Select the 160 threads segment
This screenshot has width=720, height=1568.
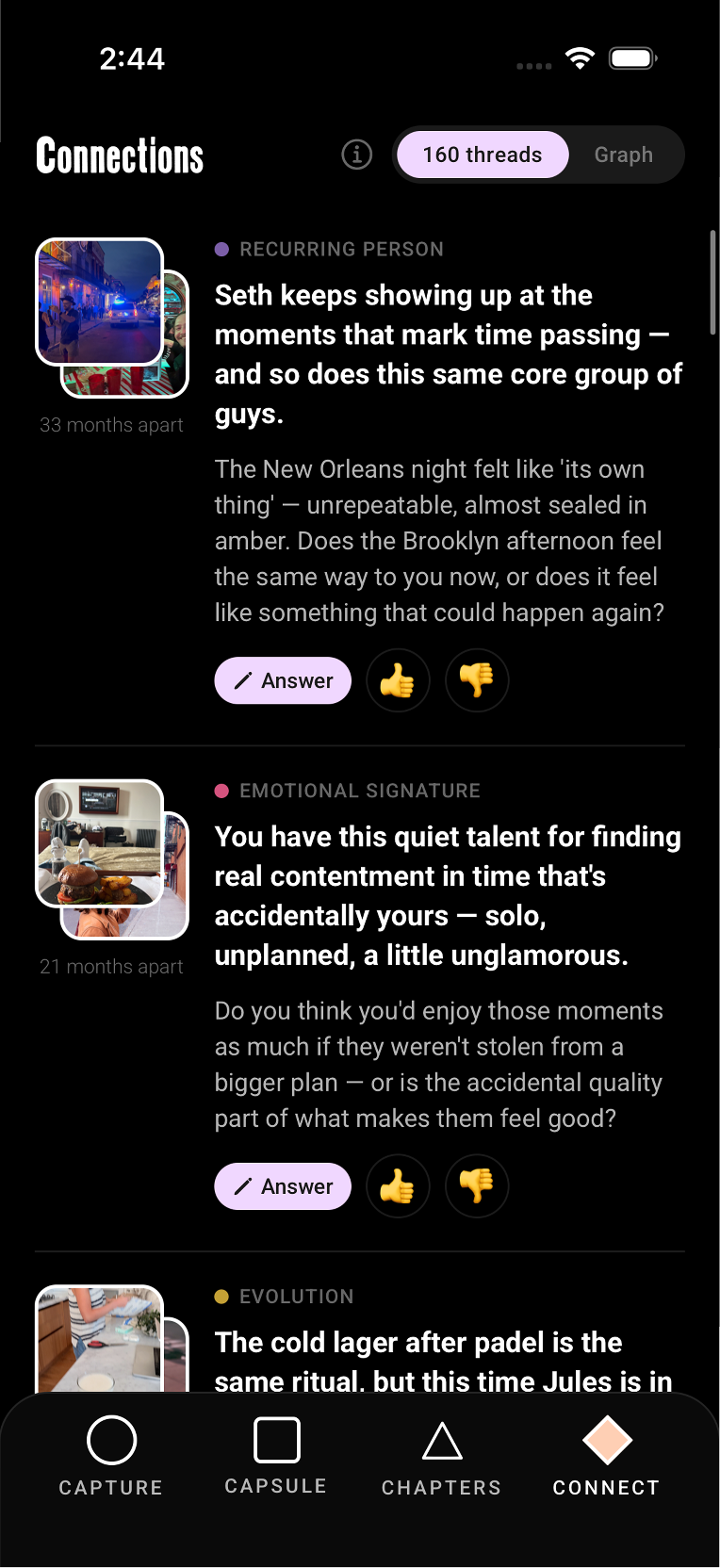pyautogui.click(x=483, y=155)
